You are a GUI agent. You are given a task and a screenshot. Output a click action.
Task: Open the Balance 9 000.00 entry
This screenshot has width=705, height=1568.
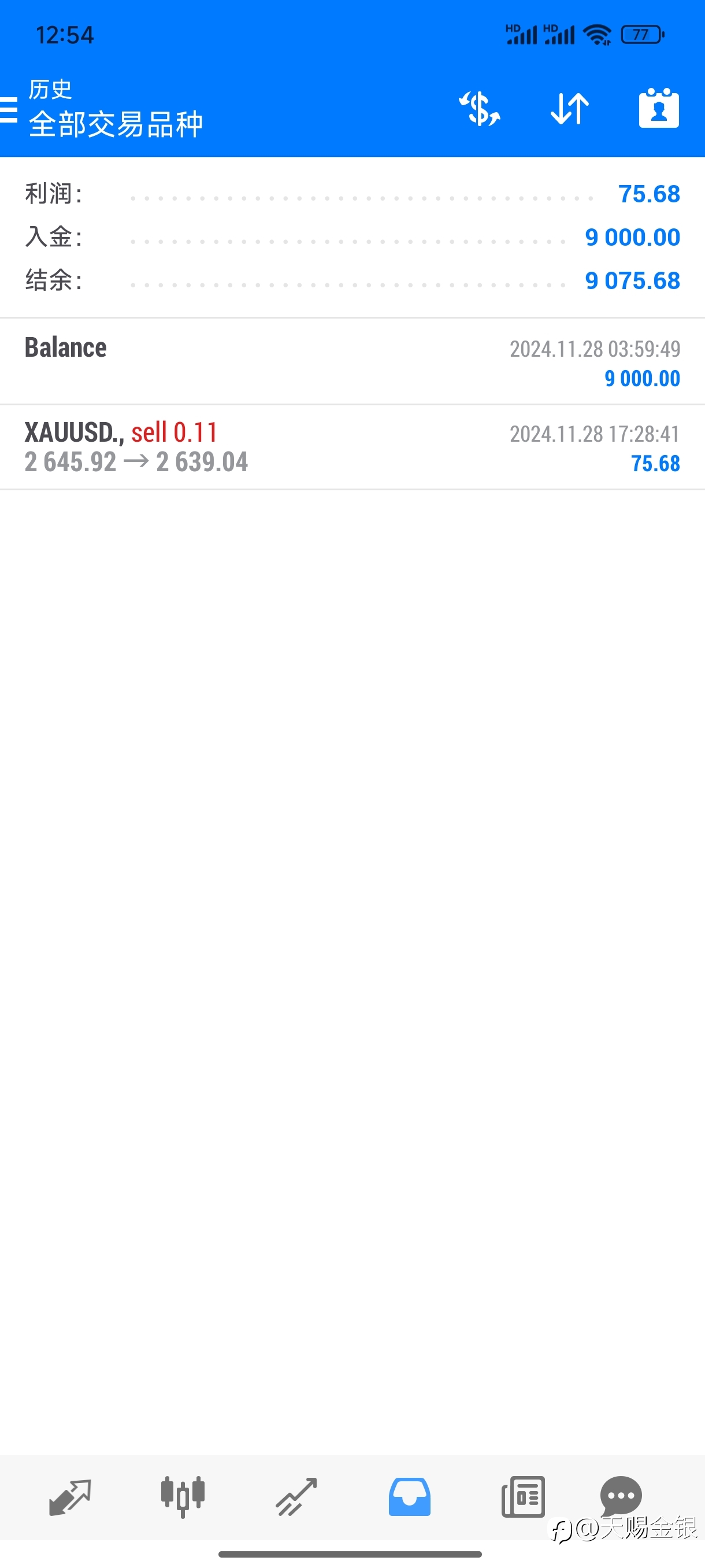coord(352,361)
